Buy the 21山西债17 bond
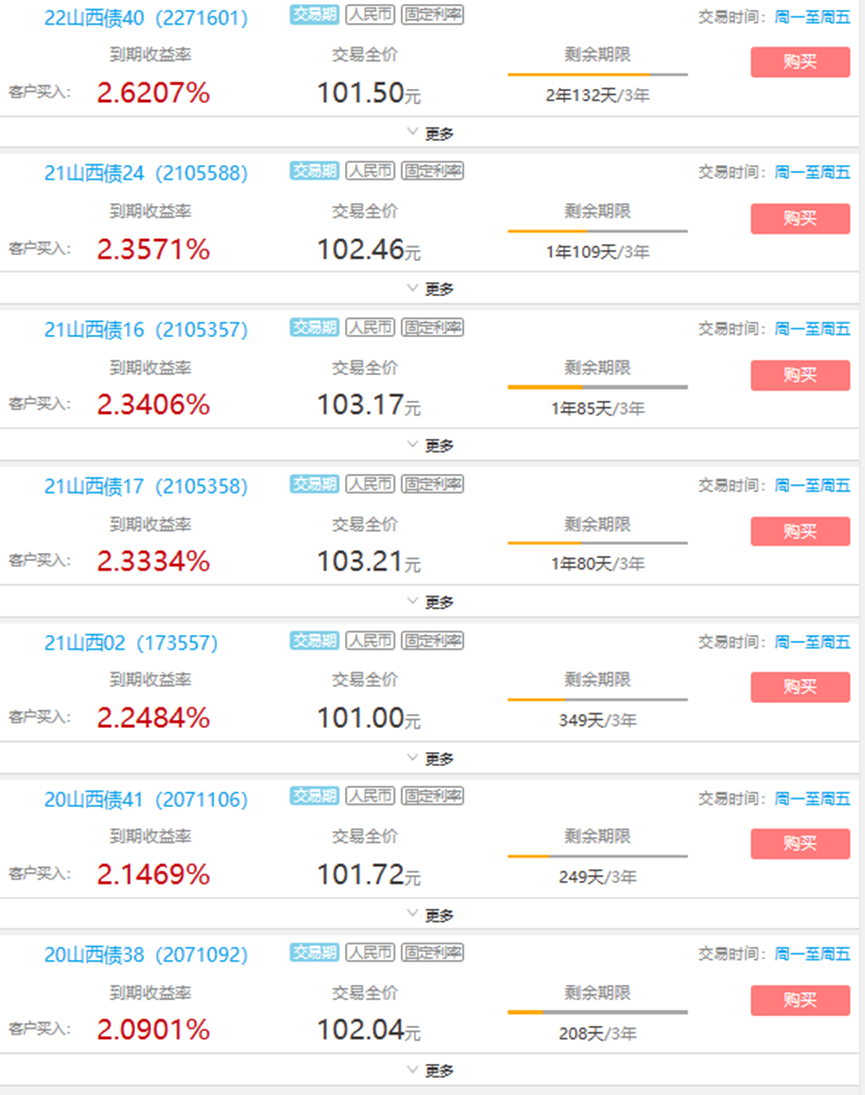Screen dimensions: 865x1095 (800, 531)
